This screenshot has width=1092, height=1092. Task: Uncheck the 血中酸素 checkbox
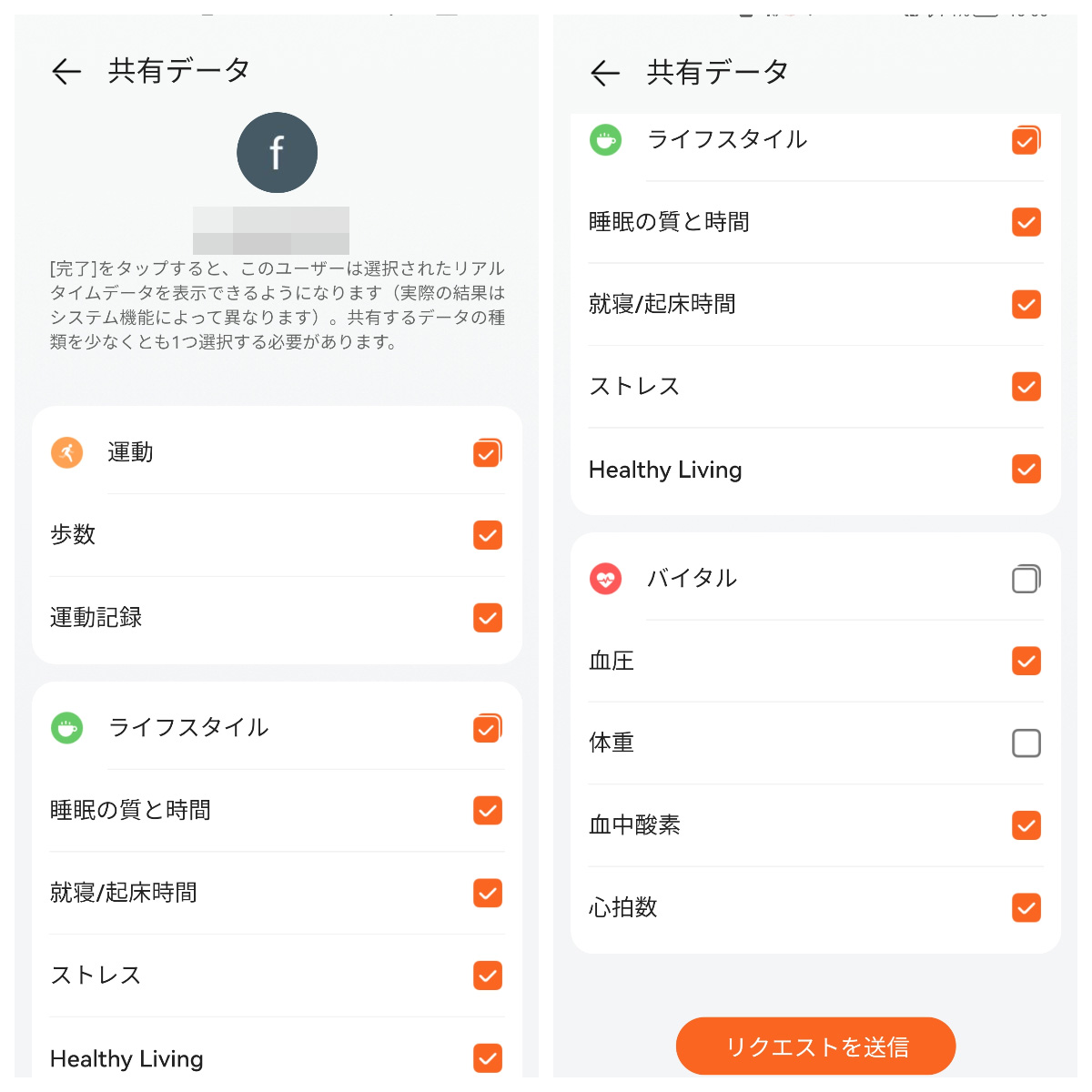1026,825
